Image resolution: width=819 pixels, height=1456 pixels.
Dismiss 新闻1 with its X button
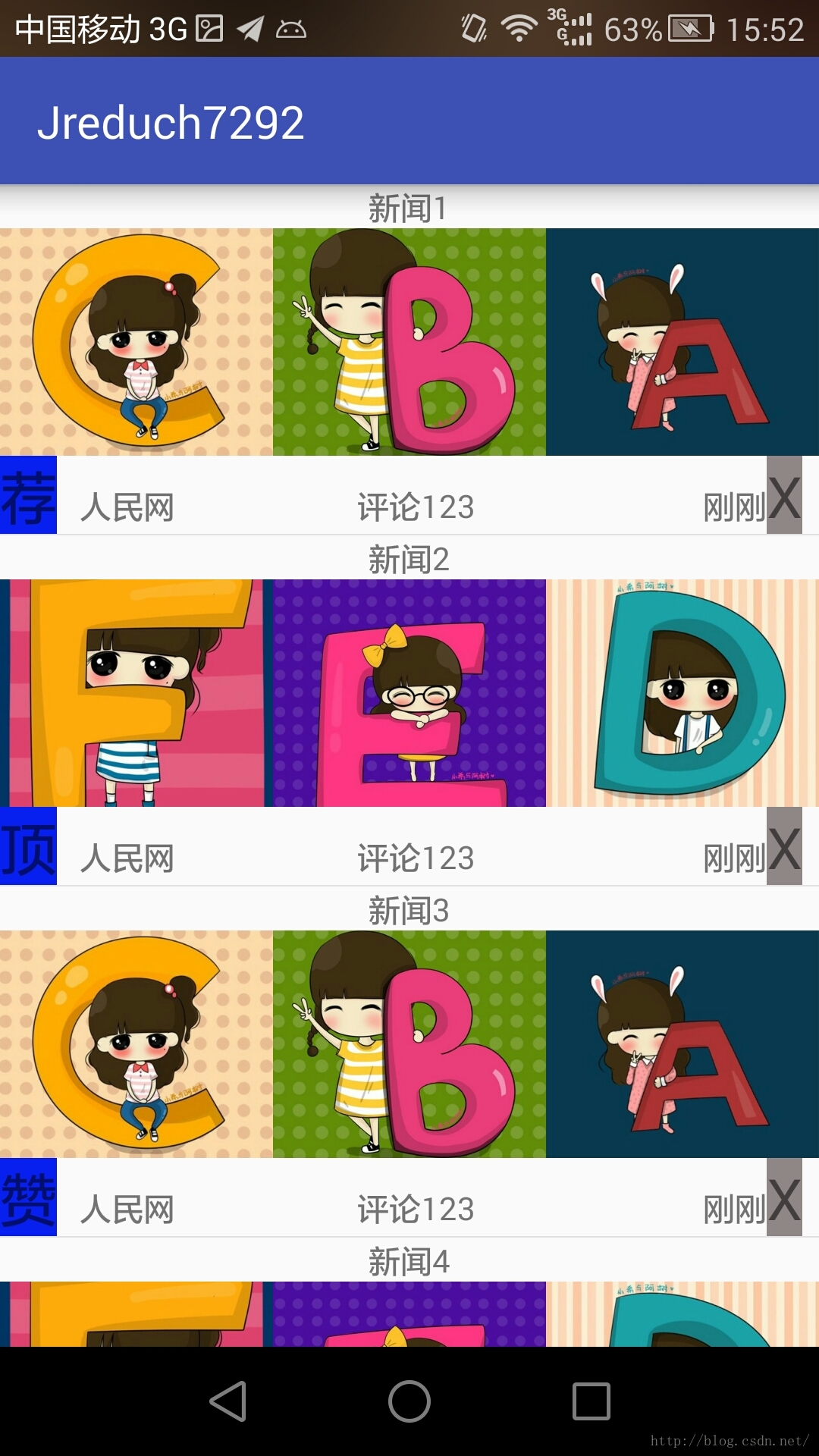784,495
